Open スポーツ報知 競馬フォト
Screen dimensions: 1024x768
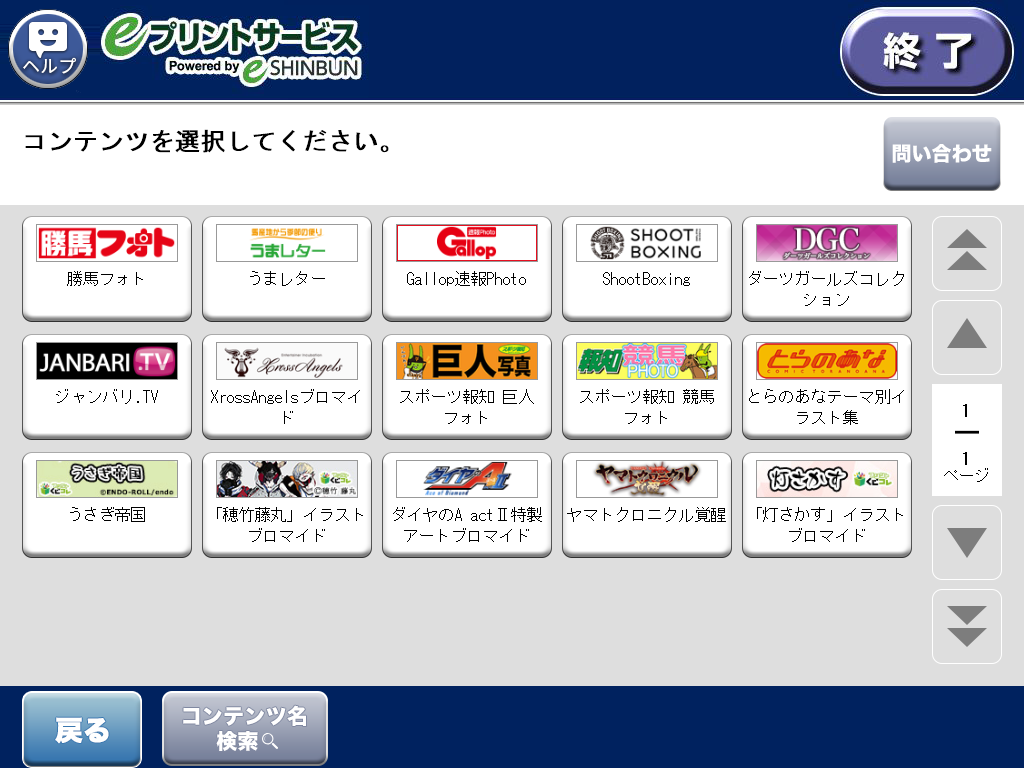(x=647, y=385)
